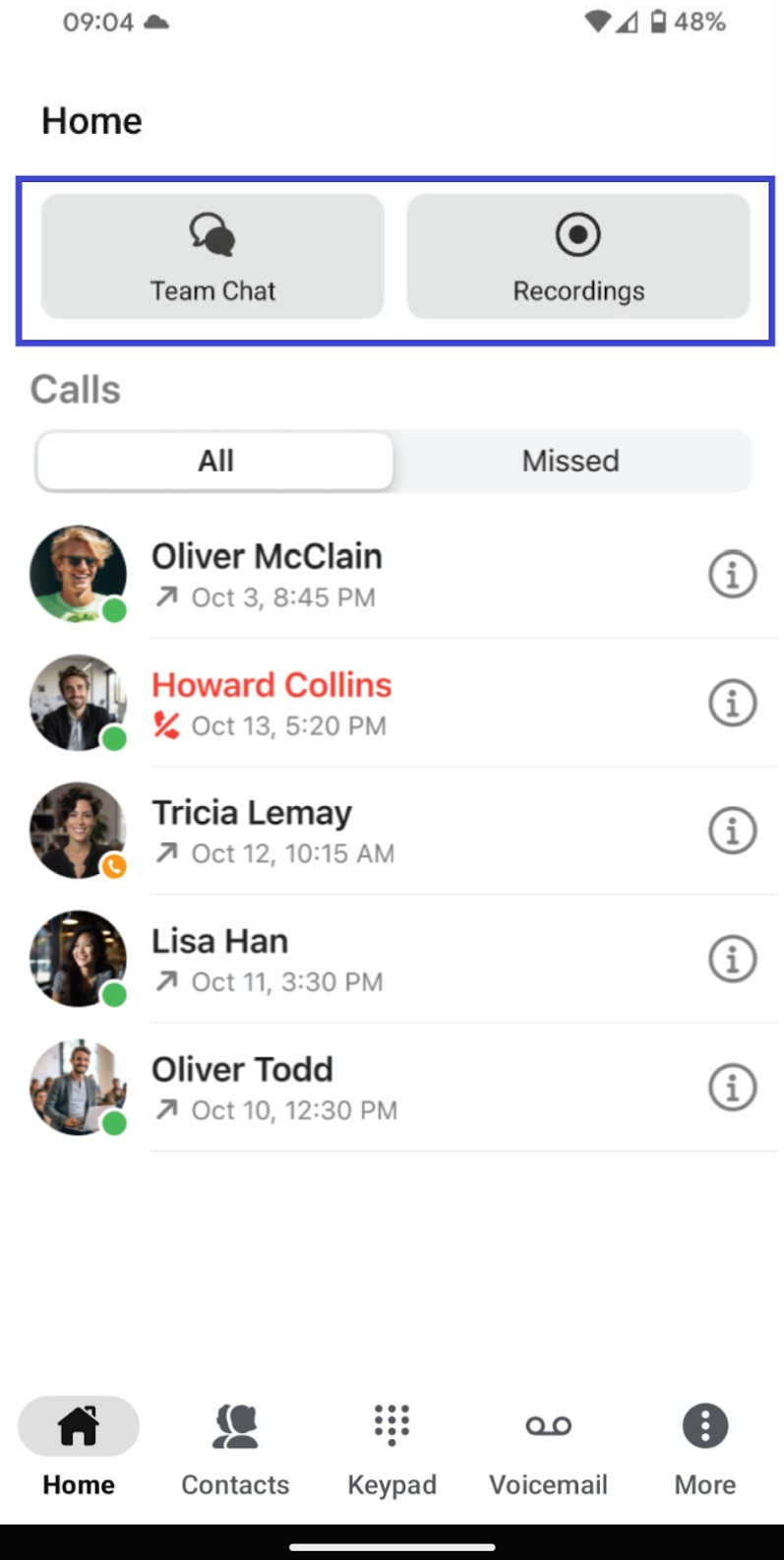Image resolution: width=784 pixels, height=1560 pixels.
Task: Open the More tab
Action: click(704, 1449)
